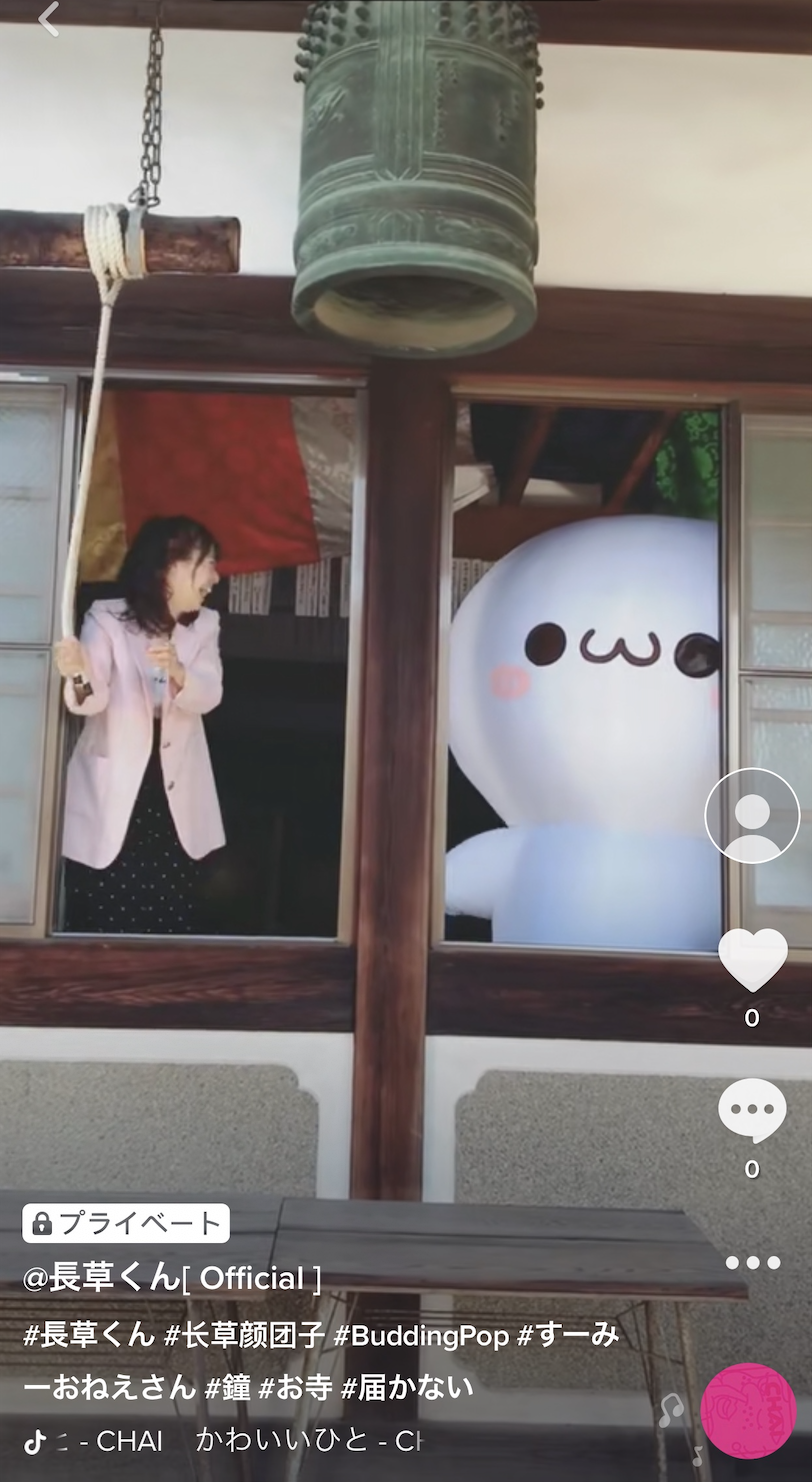Screen dimensions: 812x1482
Task: Open @長草くん[ Official ] username link
Action: coord(172,1278)
